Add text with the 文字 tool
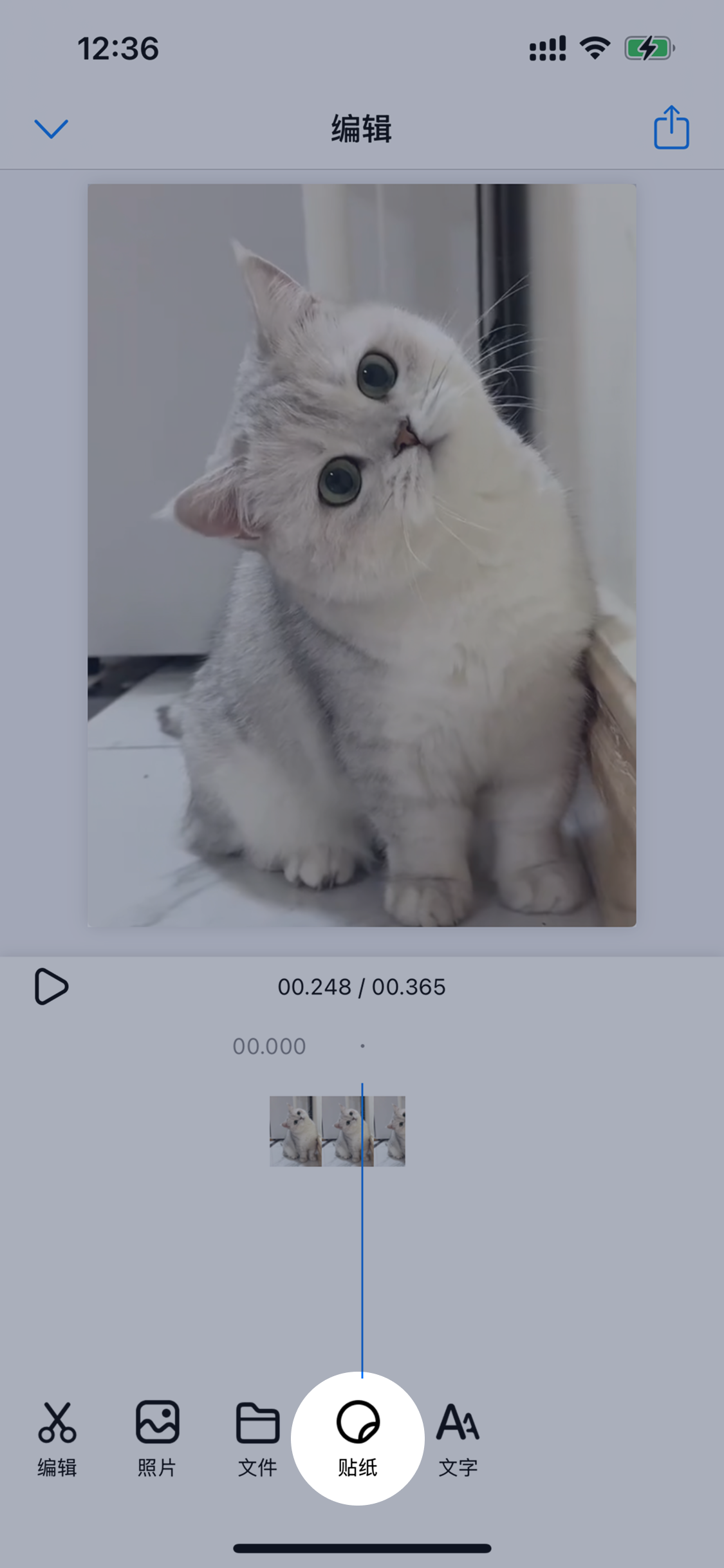The image size is (724, 1568). click(x=458, y=1438)
